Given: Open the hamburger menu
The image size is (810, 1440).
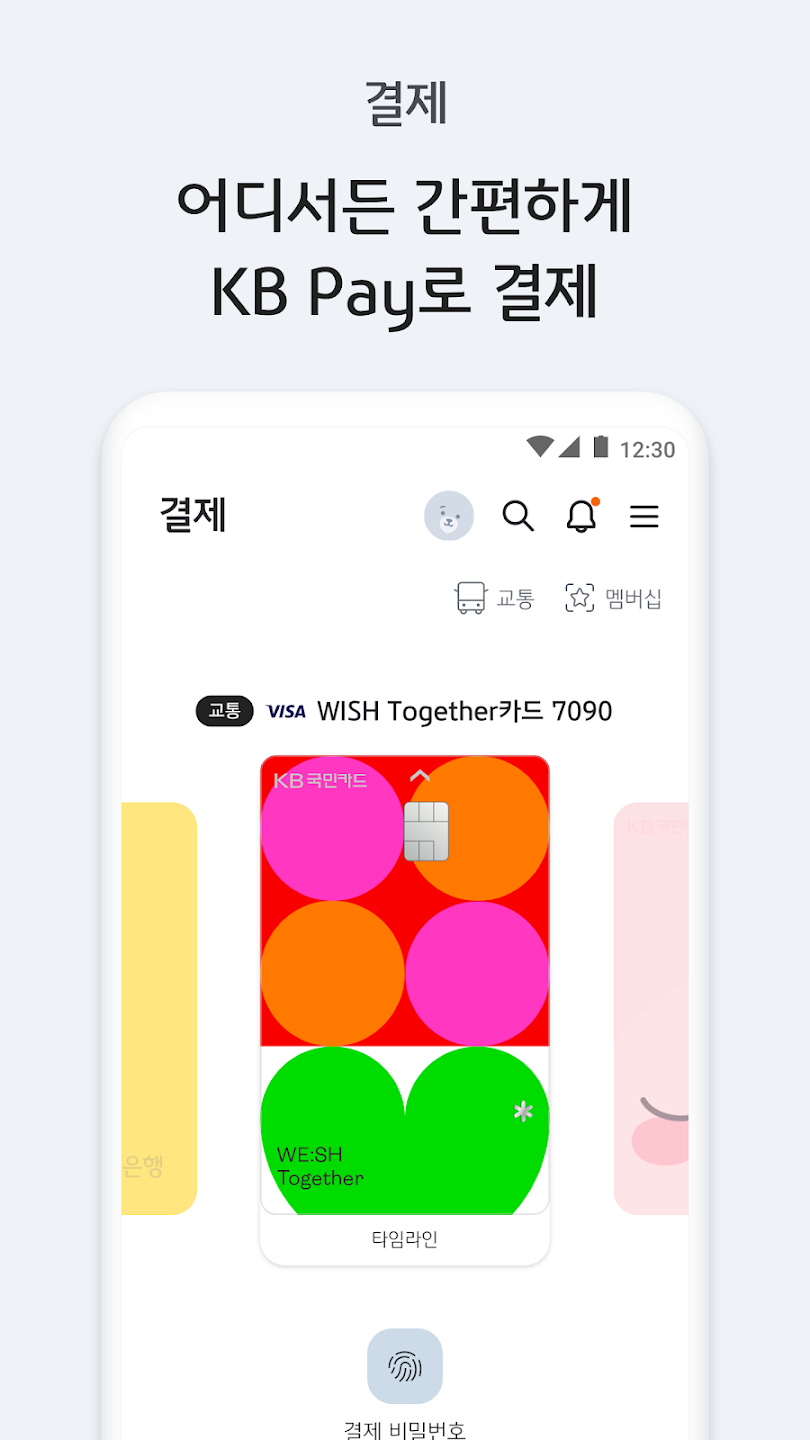Looking at the screenshot, I should [644, 517].
